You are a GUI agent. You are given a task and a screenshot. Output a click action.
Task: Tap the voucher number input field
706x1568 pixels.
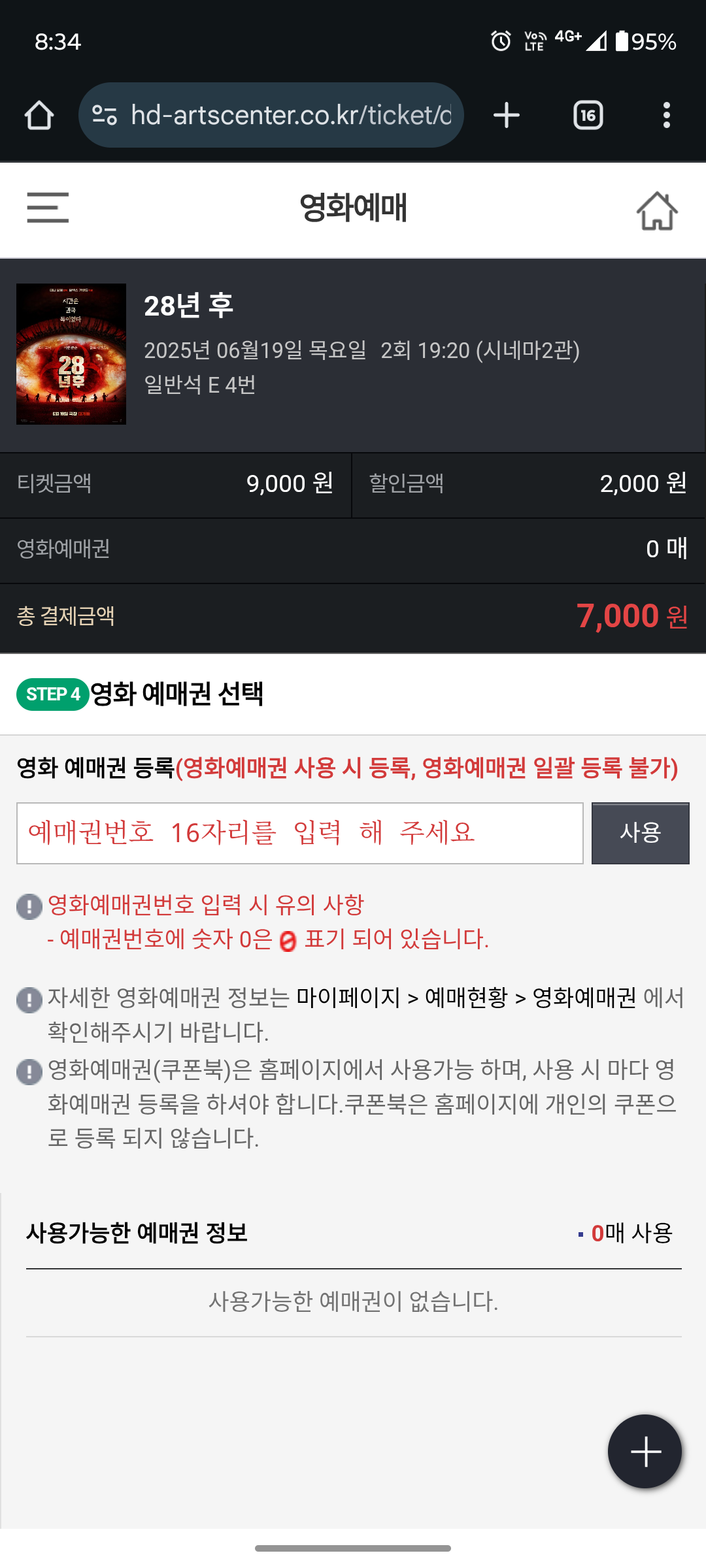tap(301, 833)
